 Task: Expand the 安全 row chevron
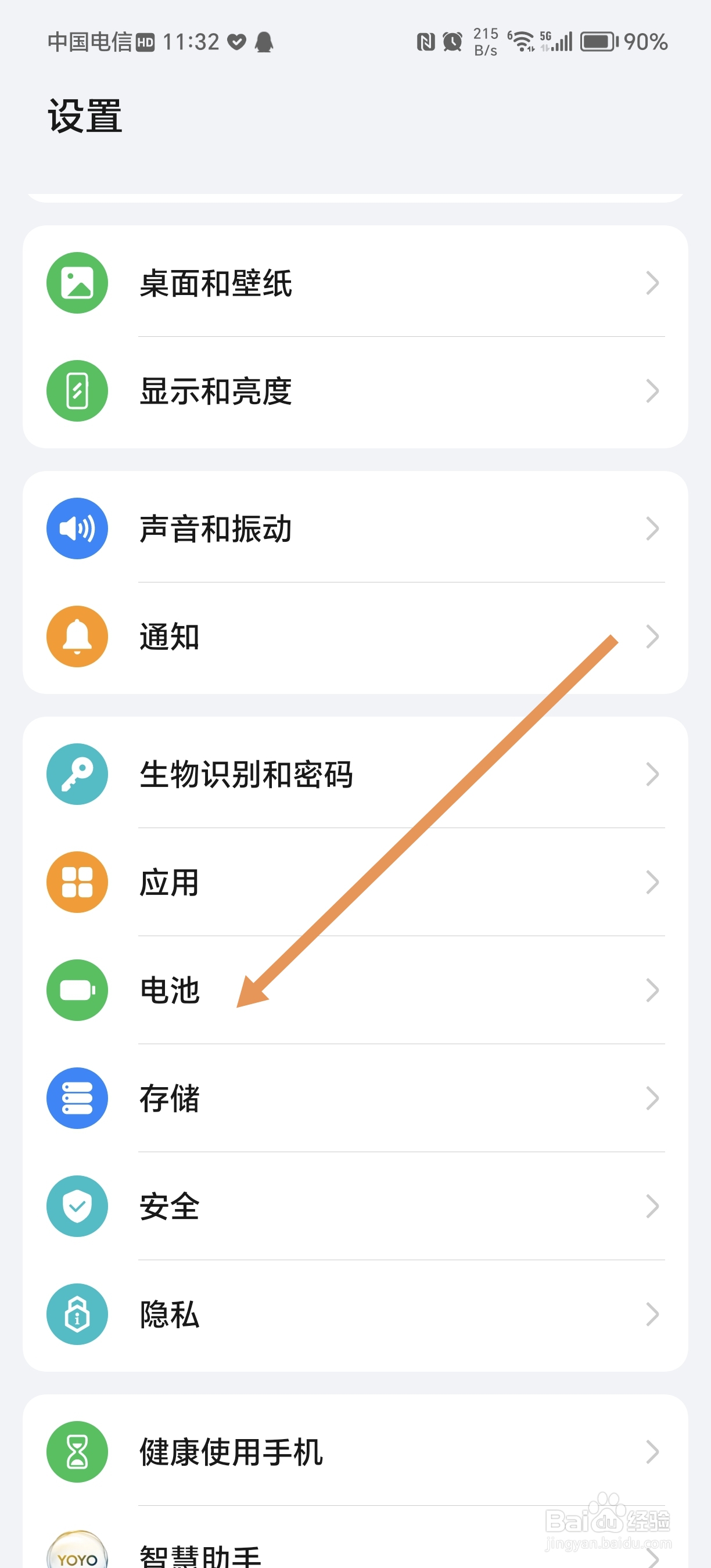tap(652, 1206)
